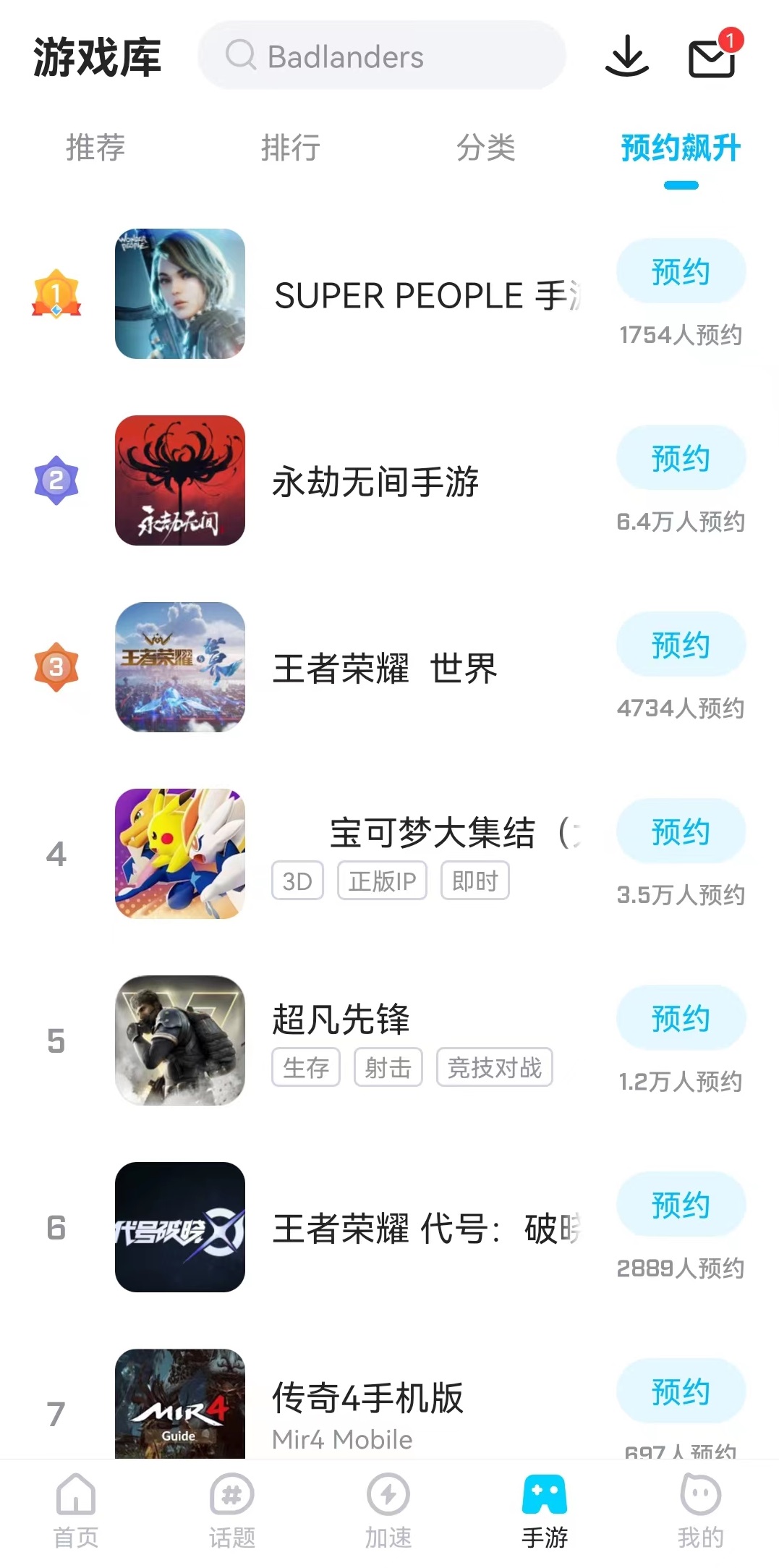Image resolution: width=779 pixels, height=1568 pixels.
Task: Open the 永劫无间手游 game page
Action: click(x=375, y=482)
